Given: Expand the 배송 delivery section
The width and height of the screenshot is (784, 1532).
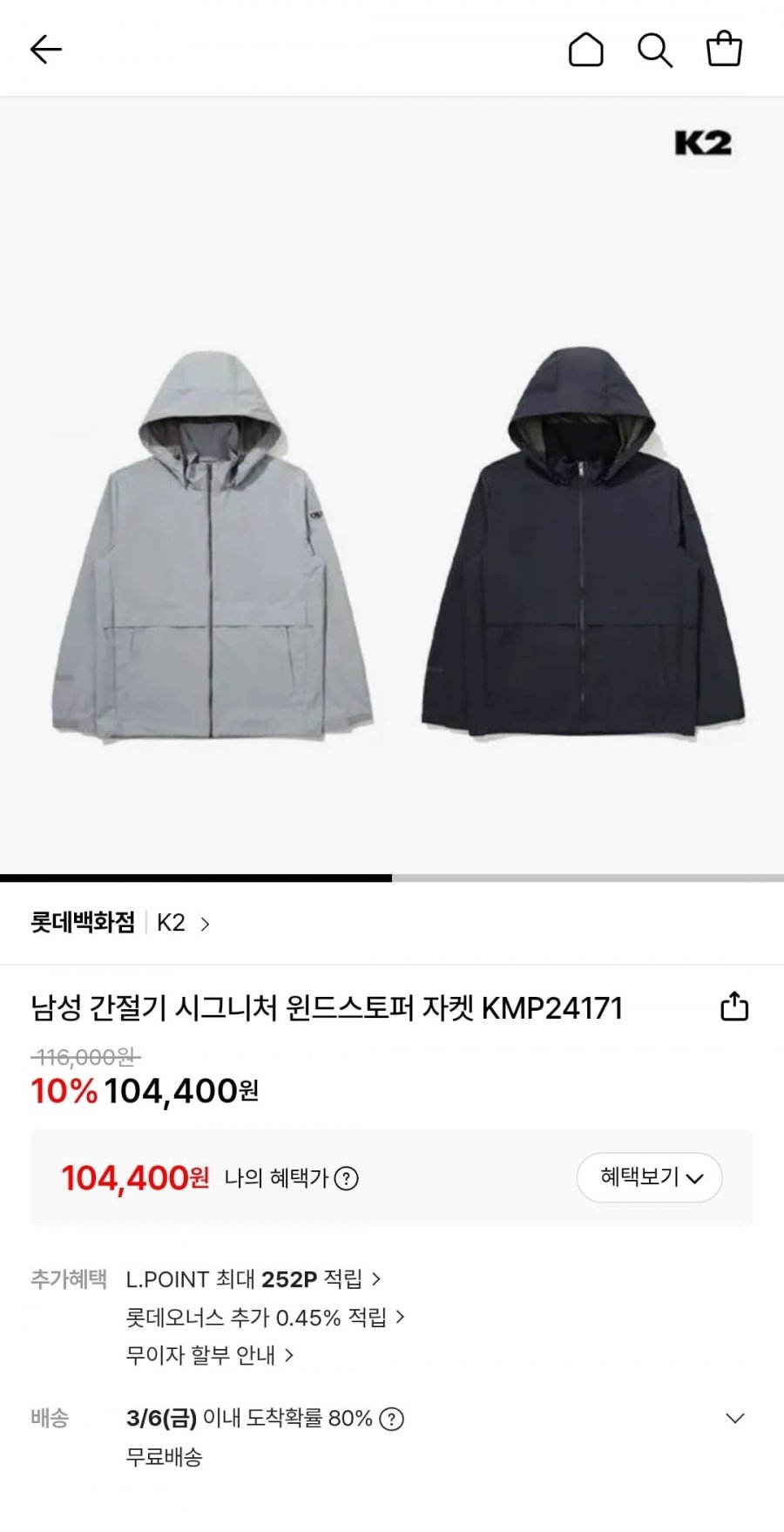Looking at the screenshot, I should pos(735,1419).
